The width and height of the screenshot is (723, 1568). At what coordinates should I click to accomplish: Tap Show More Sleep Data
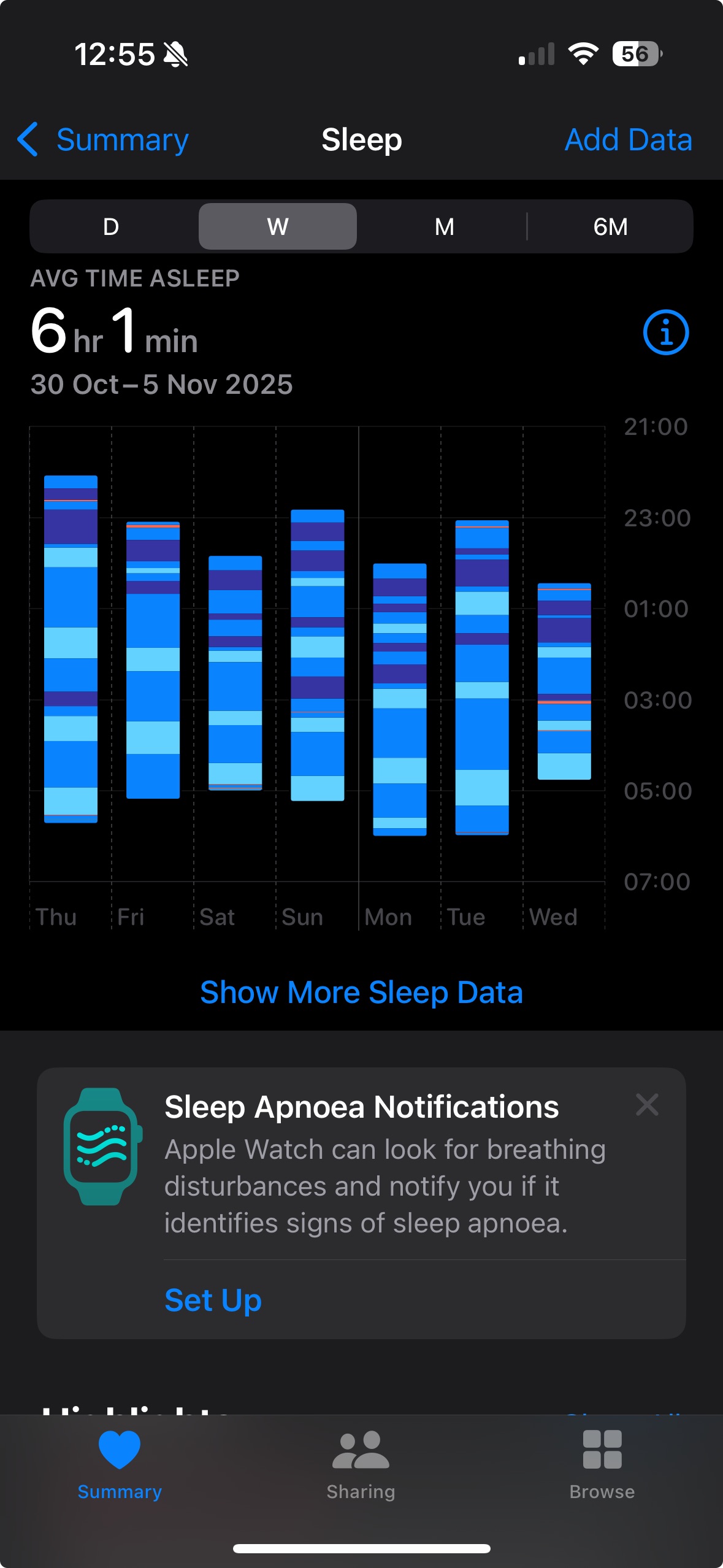pyautogui.click(x=361, y=992)
